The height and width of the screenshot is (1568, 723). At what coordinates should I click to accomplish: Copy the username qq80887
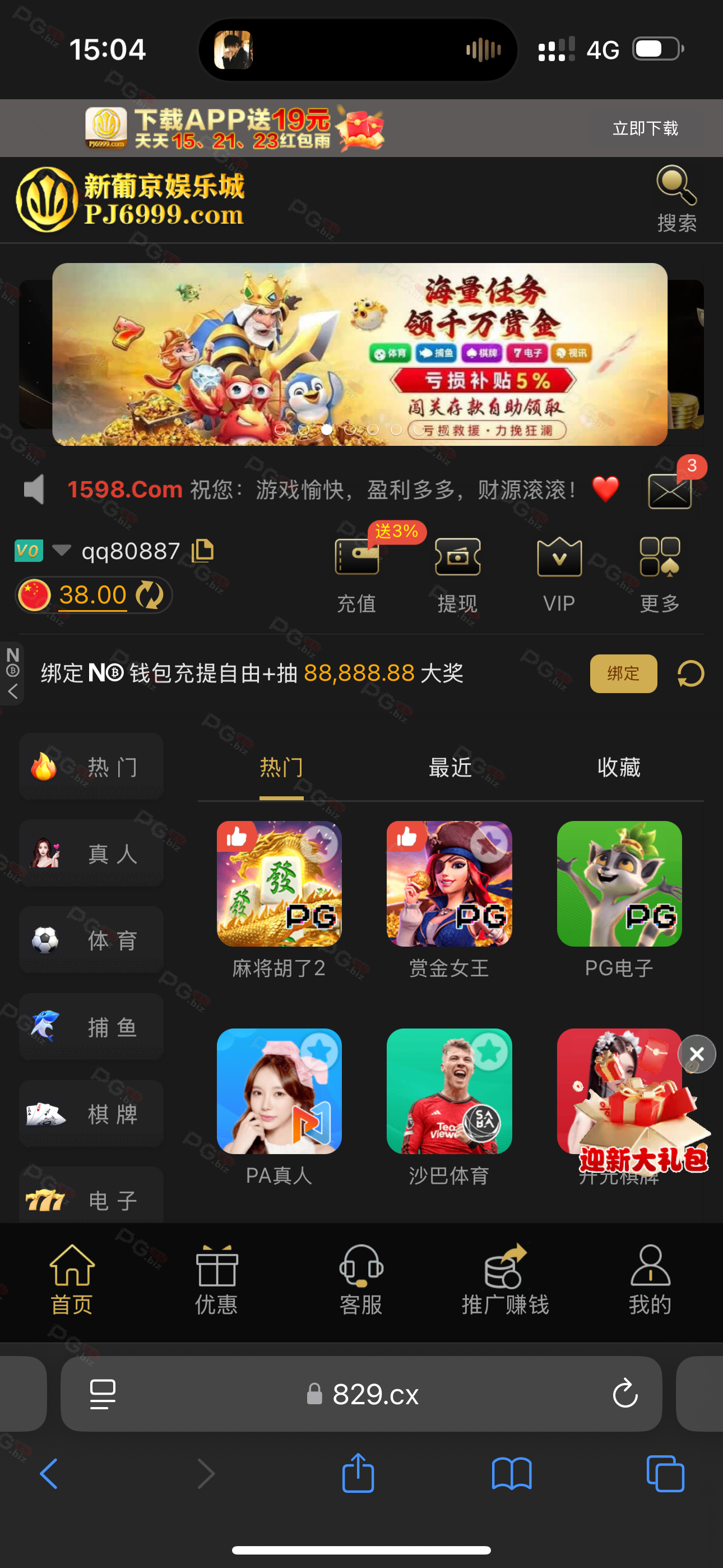click(x=203, y=550)
